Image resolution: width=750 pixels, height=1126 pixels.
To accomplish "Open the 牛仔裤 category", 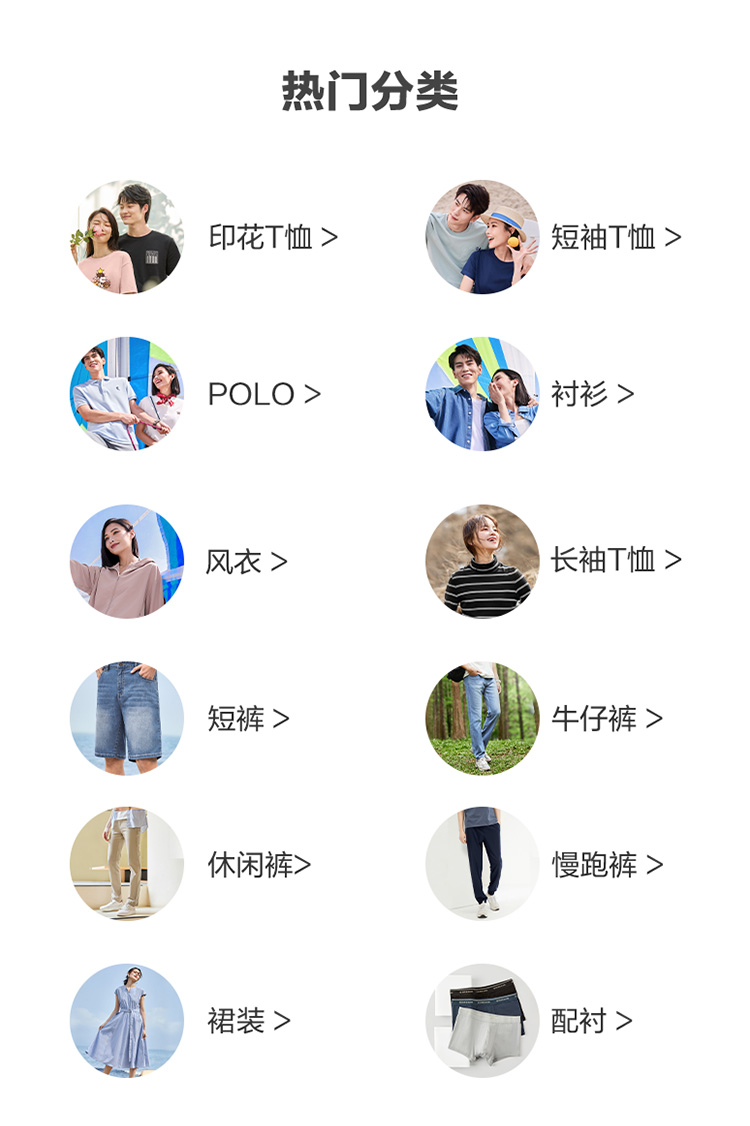I will pos(606,718).
